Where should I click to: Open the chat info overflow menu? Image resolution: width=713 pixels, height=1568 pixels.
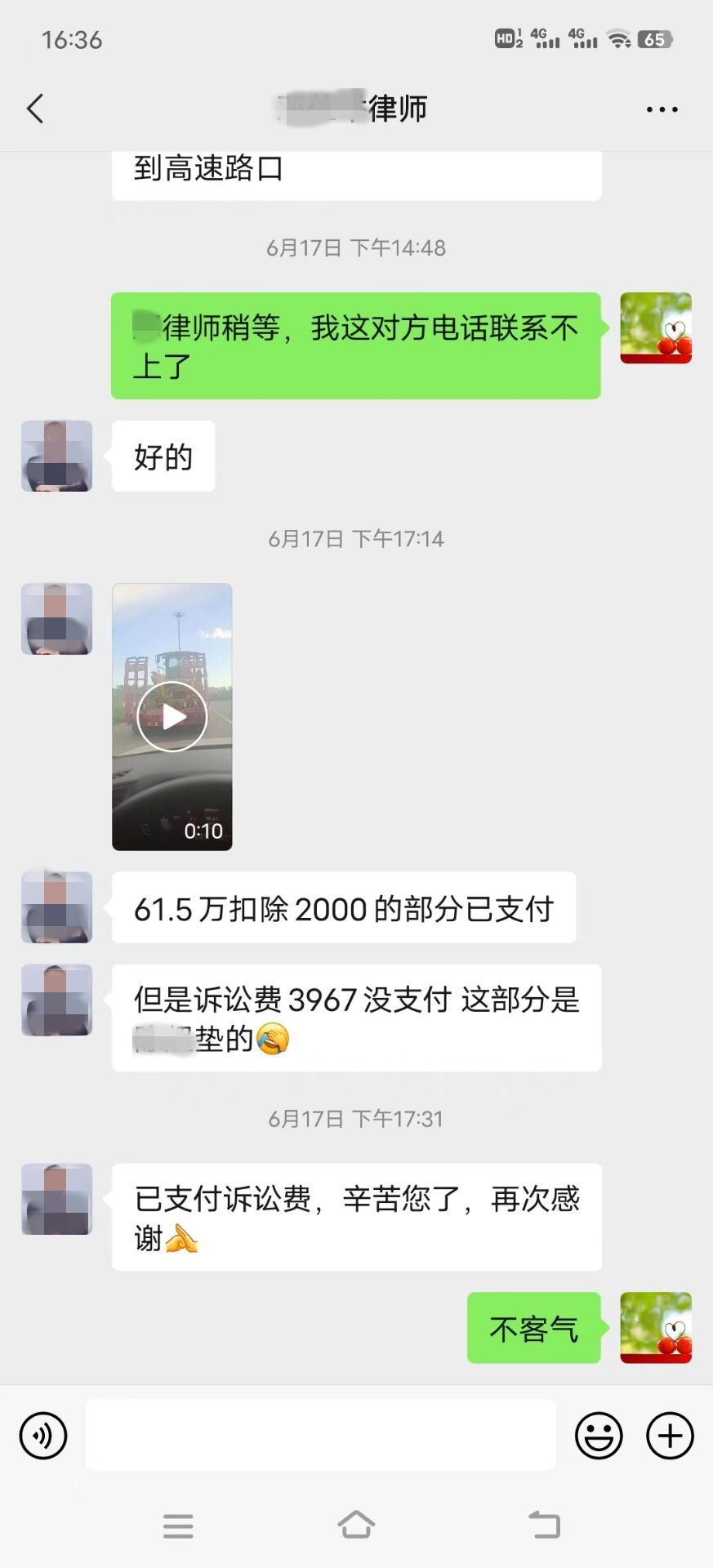[662, 109]
